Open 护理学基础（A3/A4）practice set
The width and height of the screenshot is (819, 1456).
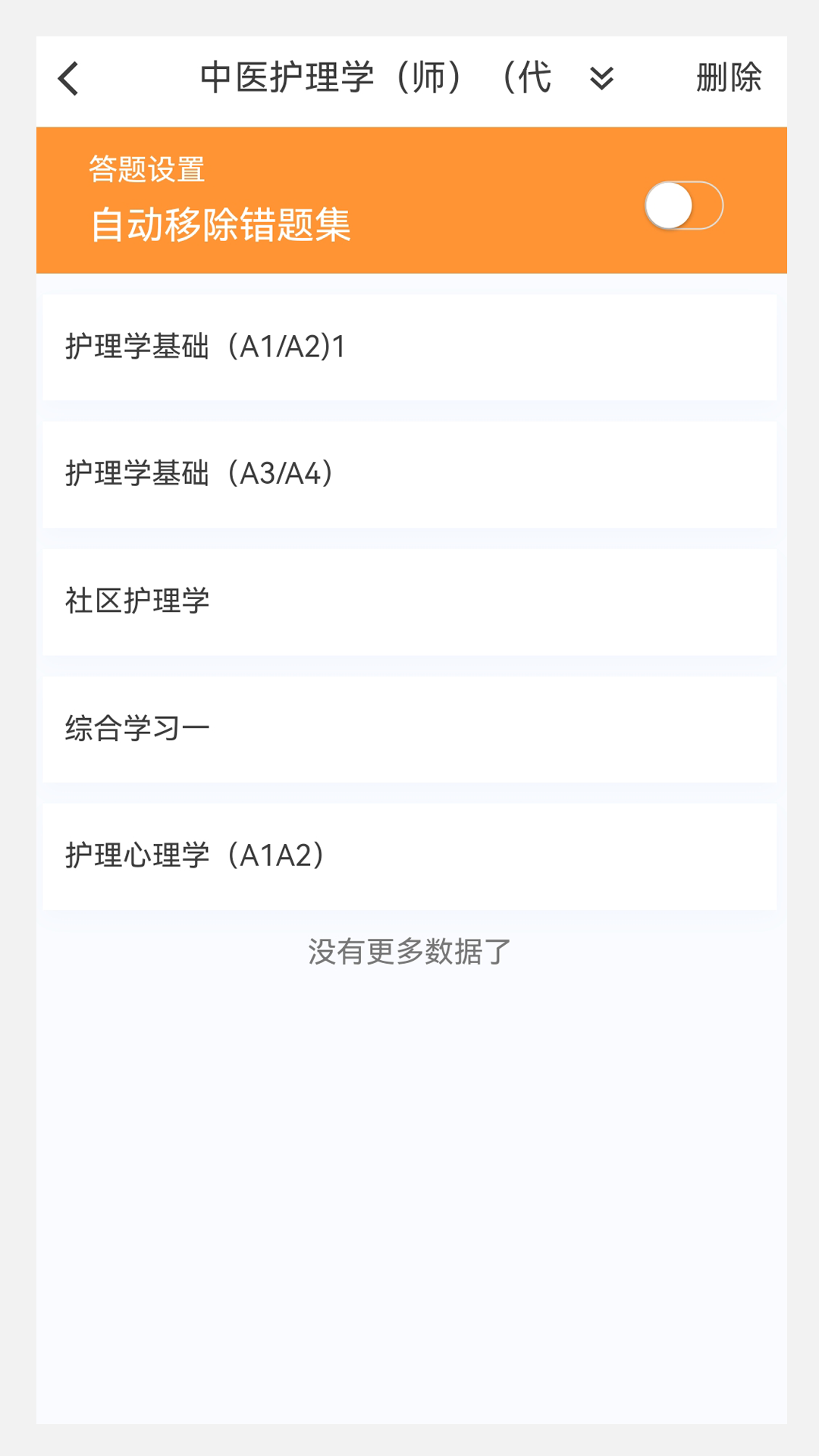[x=409, y=475]
